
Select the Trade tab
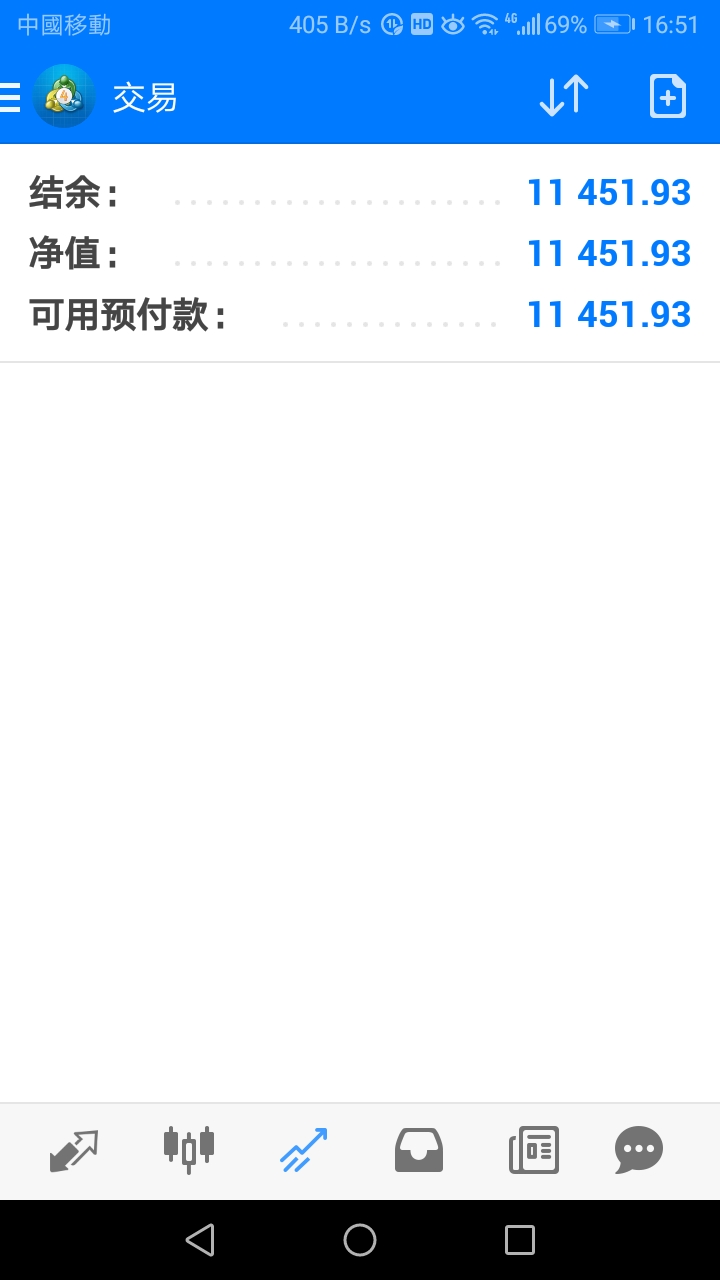click(303, 1150)
